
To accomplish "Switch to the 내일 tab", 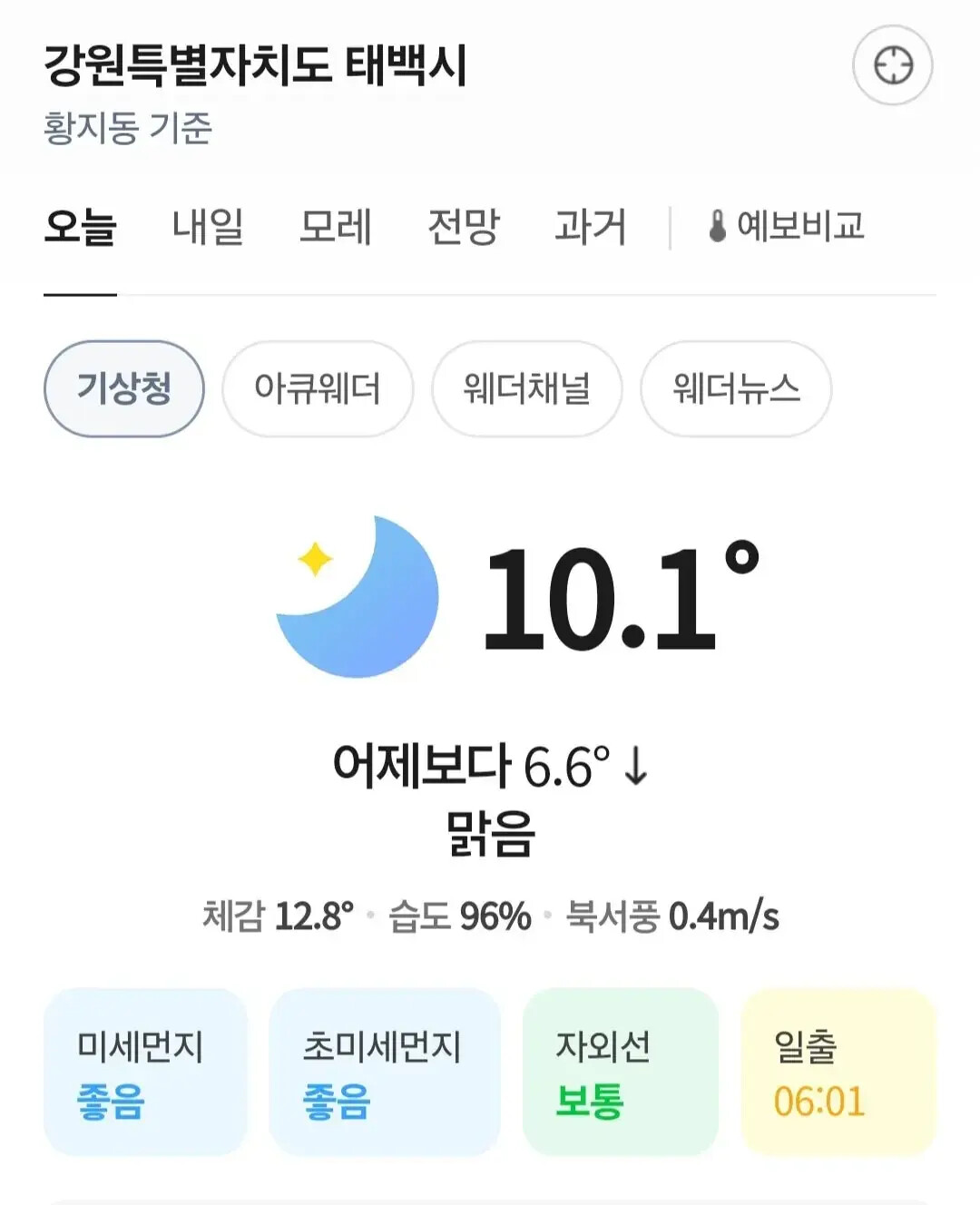I will (208, 227).
